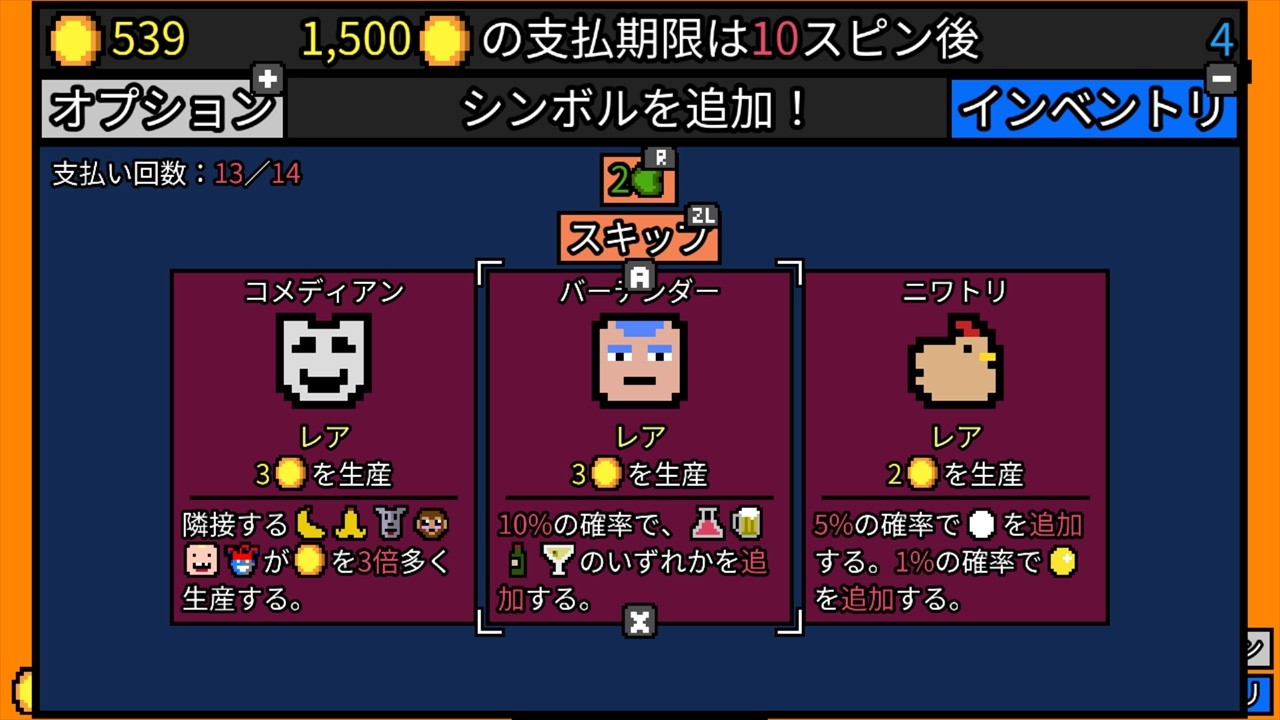The width and height of the screenshot is (1280, 720).
Task: Open the インベントリ panel
Action: coord(1094,109)
